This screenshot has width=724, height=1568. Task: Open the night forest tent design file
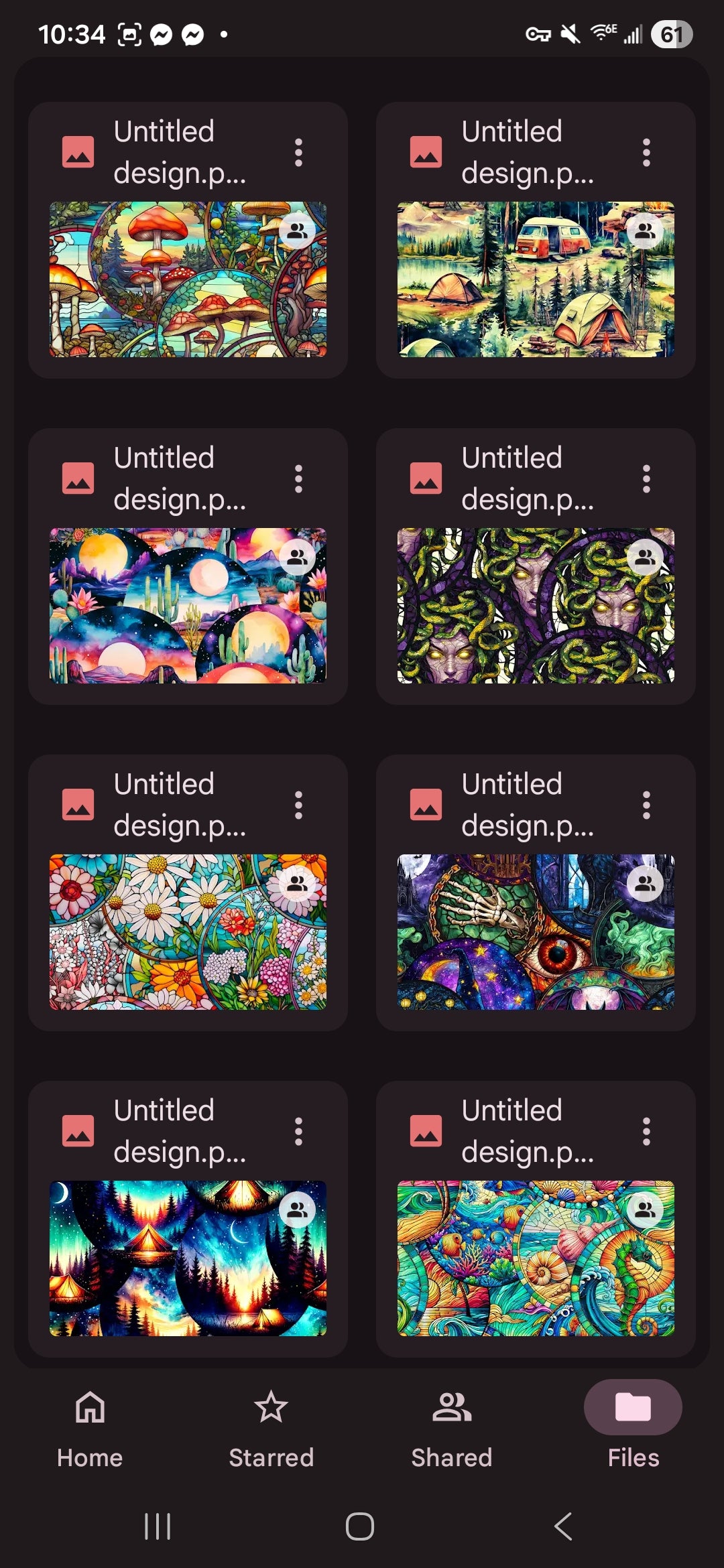188,1258
